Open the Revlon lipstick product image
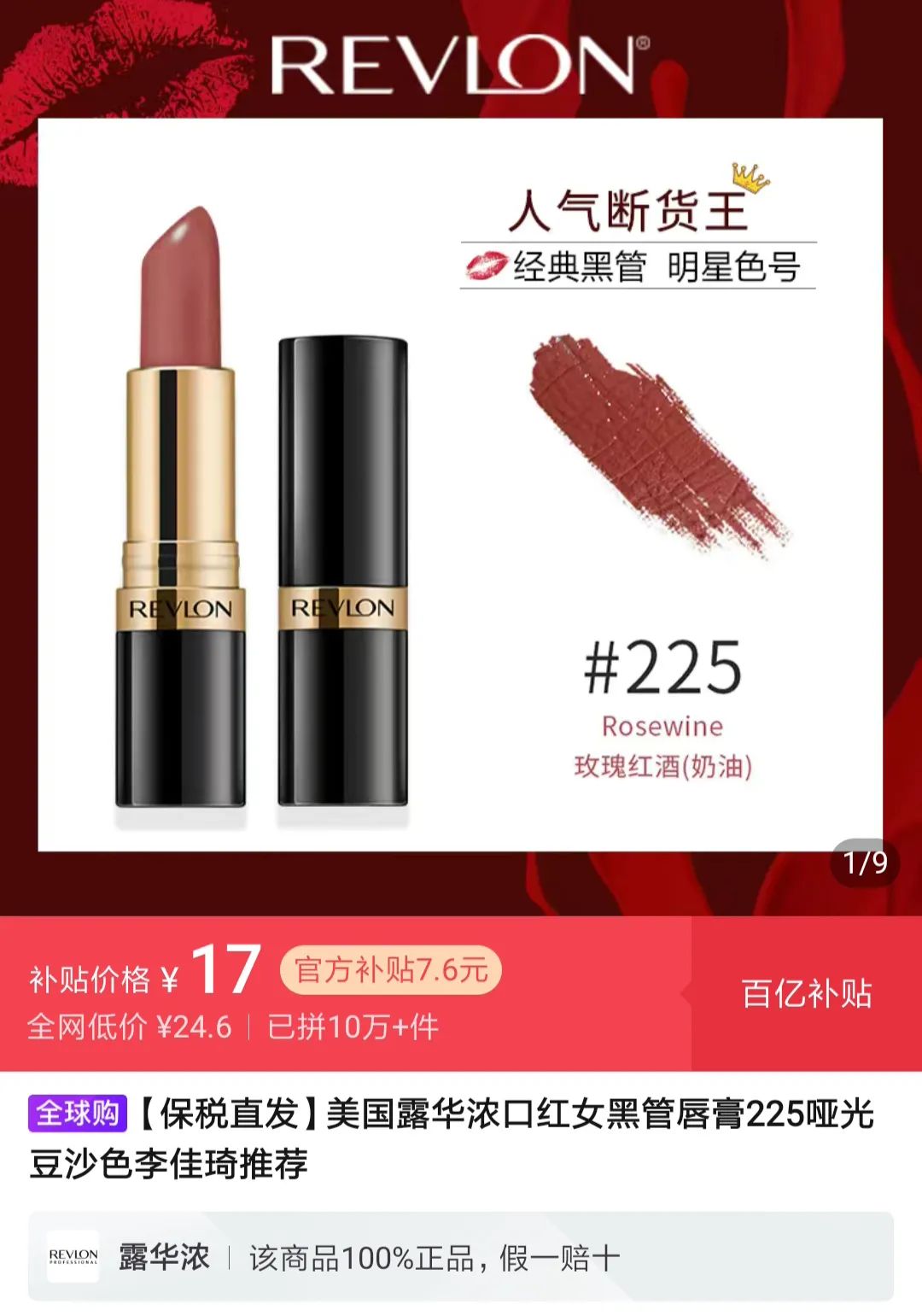This screenshot has height=1316, width=922. pos(459,484)
